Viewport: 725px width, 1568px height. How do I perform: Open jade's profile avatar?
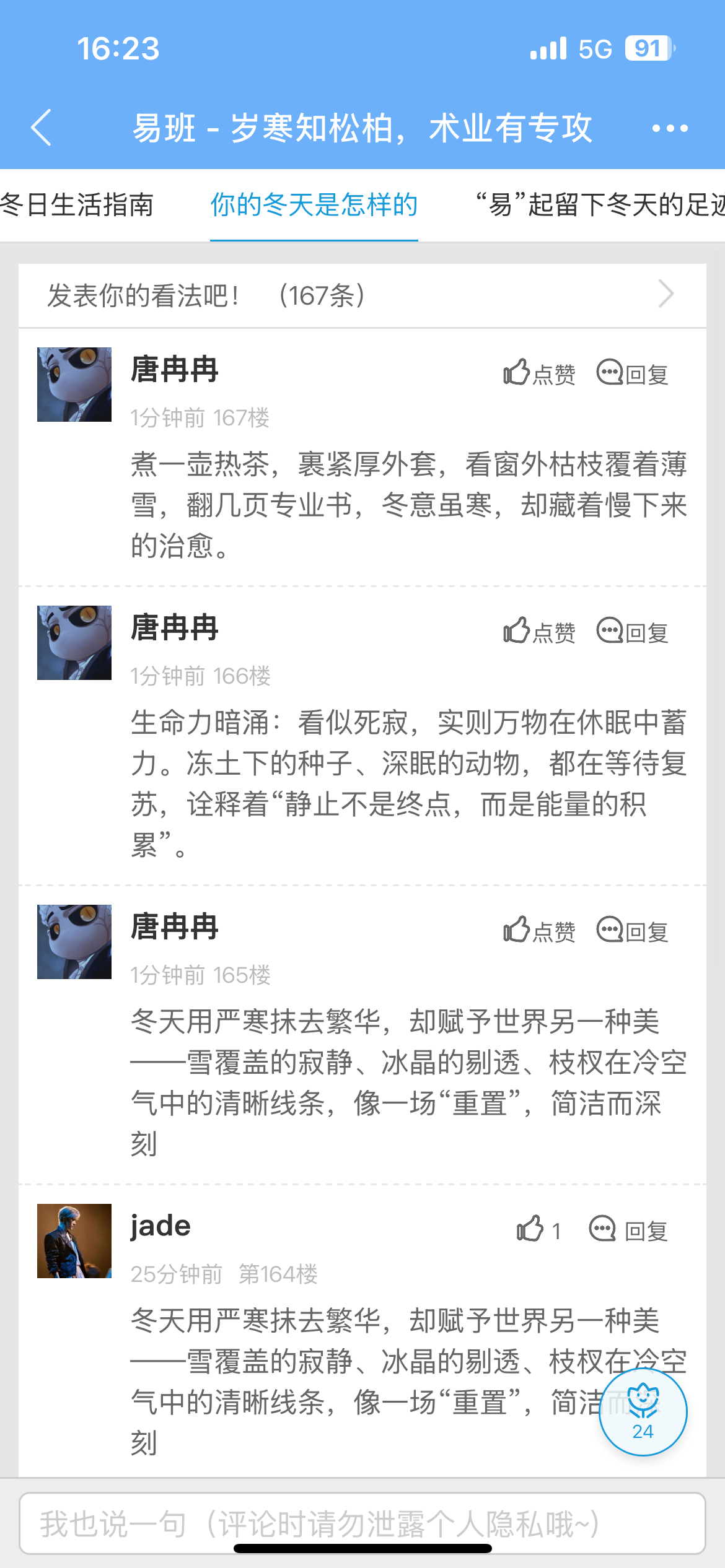coord(74,1241)
